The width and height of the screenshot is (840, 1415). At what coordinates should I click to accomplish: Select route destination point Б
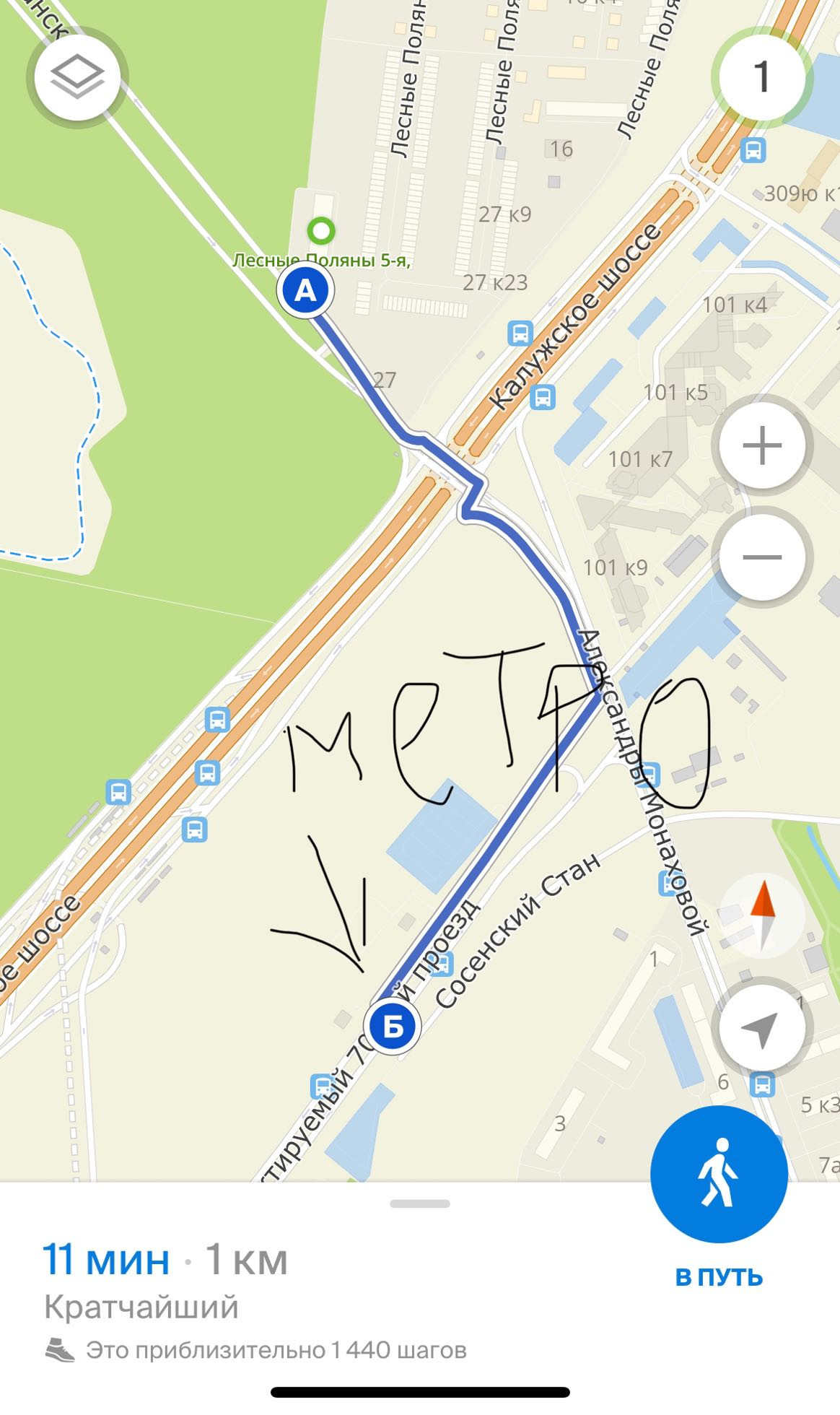point(393,1026)
